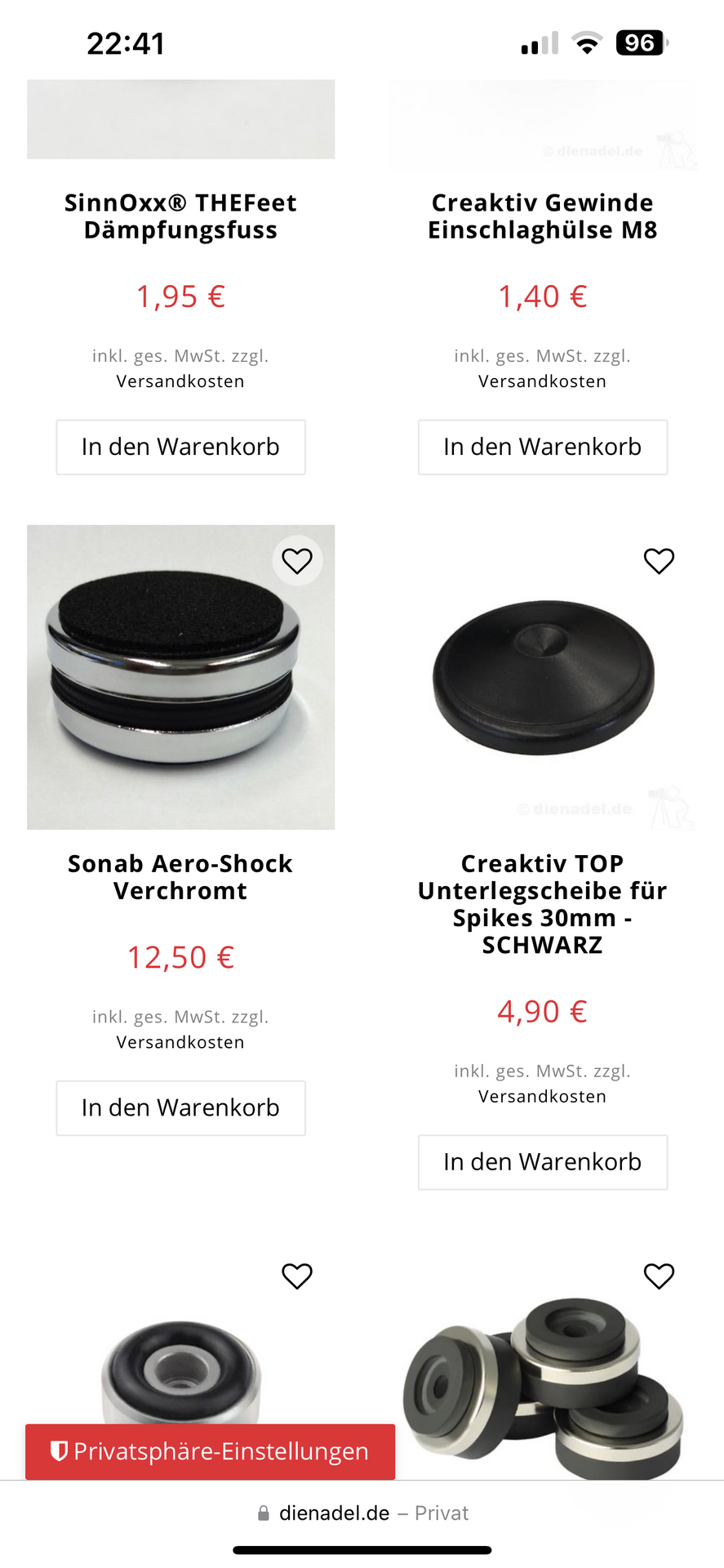The image size is (724, 1568).
Task: Add Creaktiv Gewinde Einschlaghülse M8 to cart
Action: click(x=543, y=447)
